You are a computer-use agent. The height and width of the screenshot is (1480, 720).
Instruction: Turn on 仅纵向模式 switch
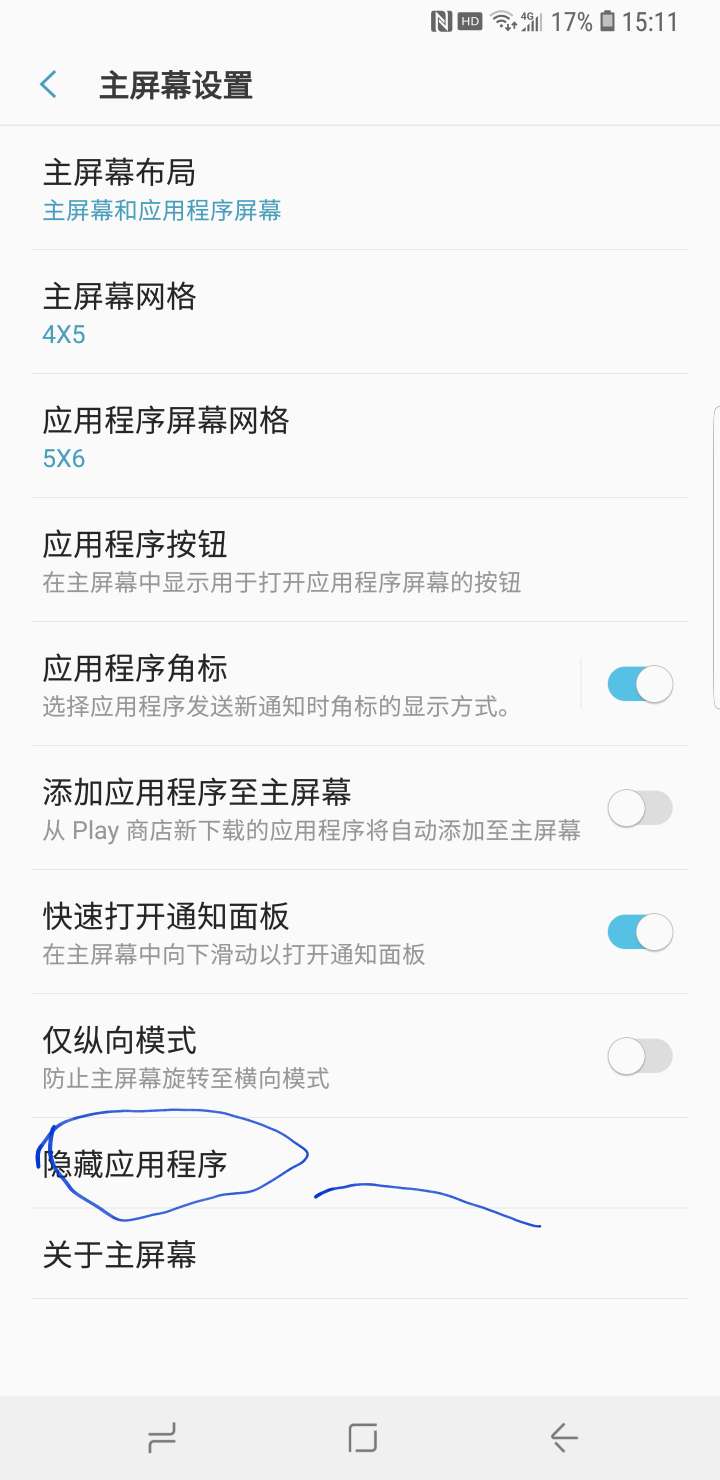640,1056
